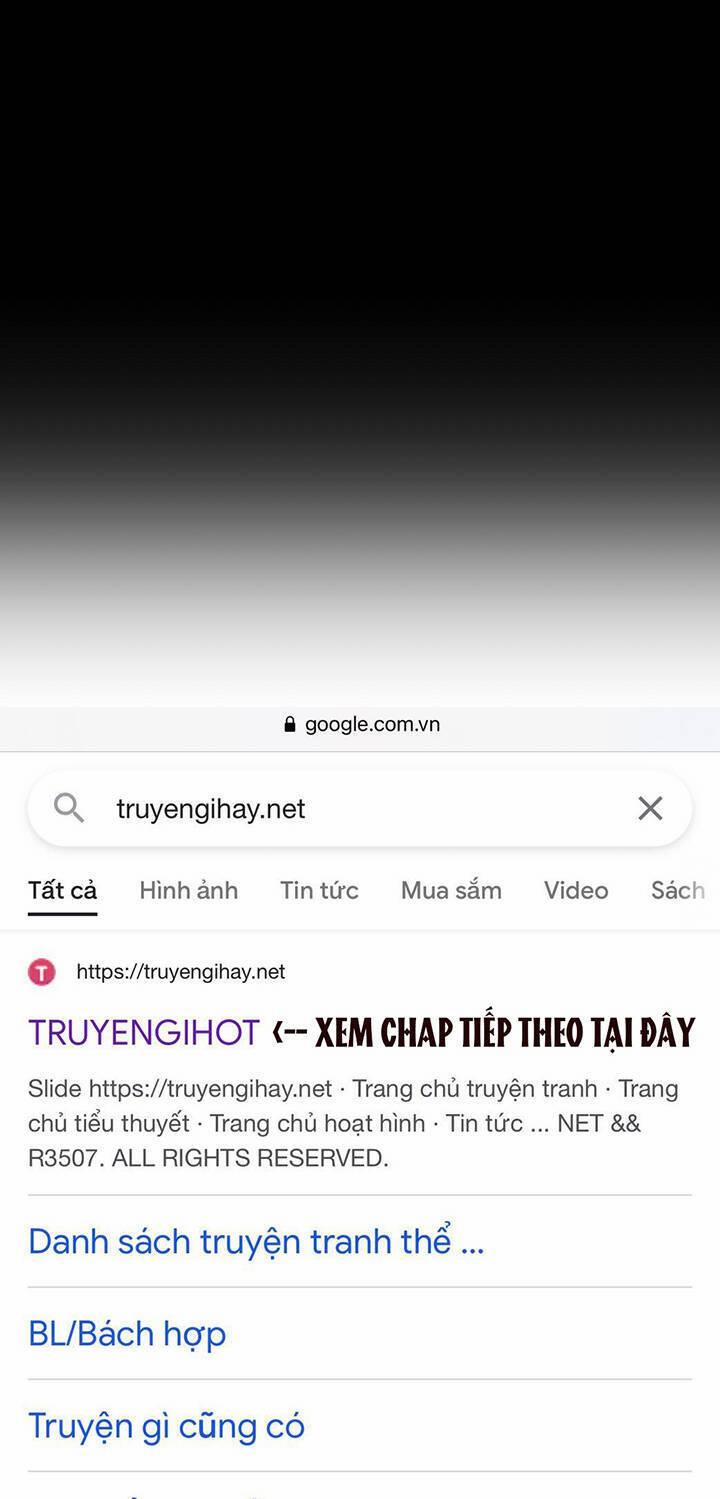
Task: Open the Truyện gì cũng có link
Action: coord(166,1425)
